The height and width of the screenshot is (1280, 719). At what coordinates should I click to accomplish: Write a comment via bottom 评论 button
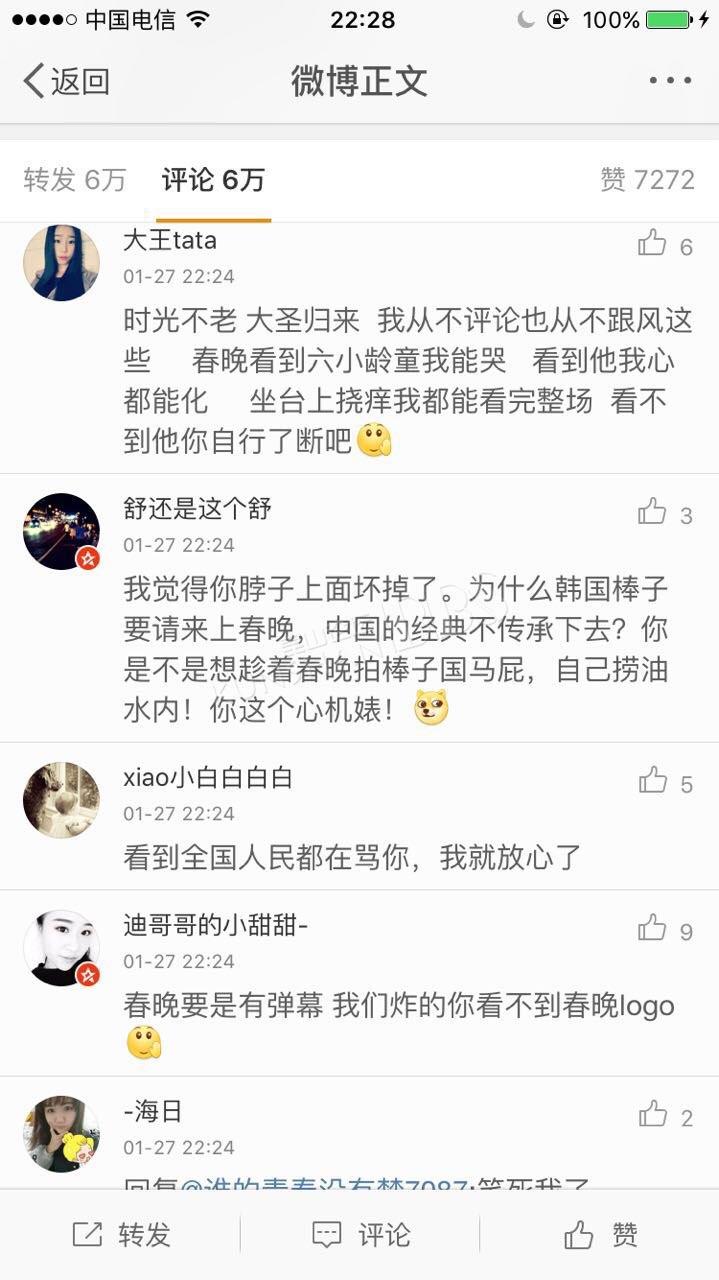tap(360, 1235)
